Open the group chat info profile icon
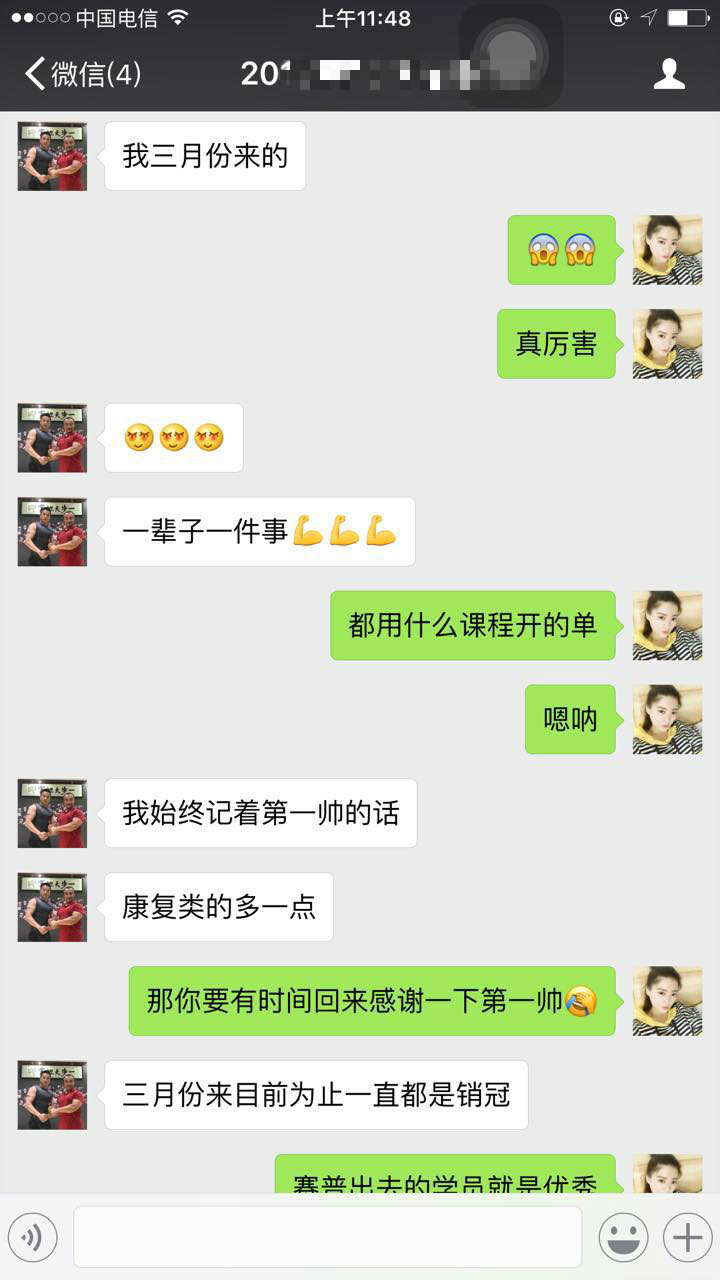Viewport: 720px width, 1280px height. click(x=669, y=74)
